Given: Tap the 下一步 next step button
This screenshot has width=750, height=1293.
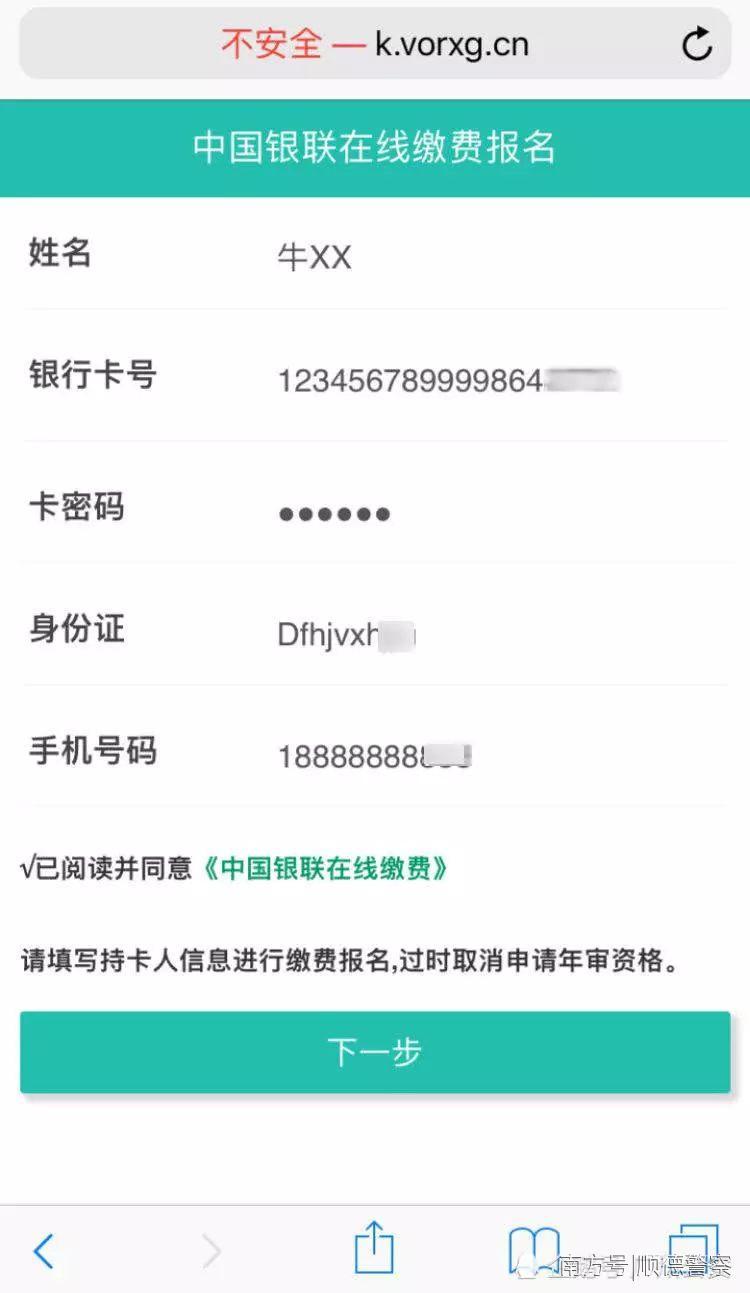Looking at the screenshot, I should tap(375, 1052).
